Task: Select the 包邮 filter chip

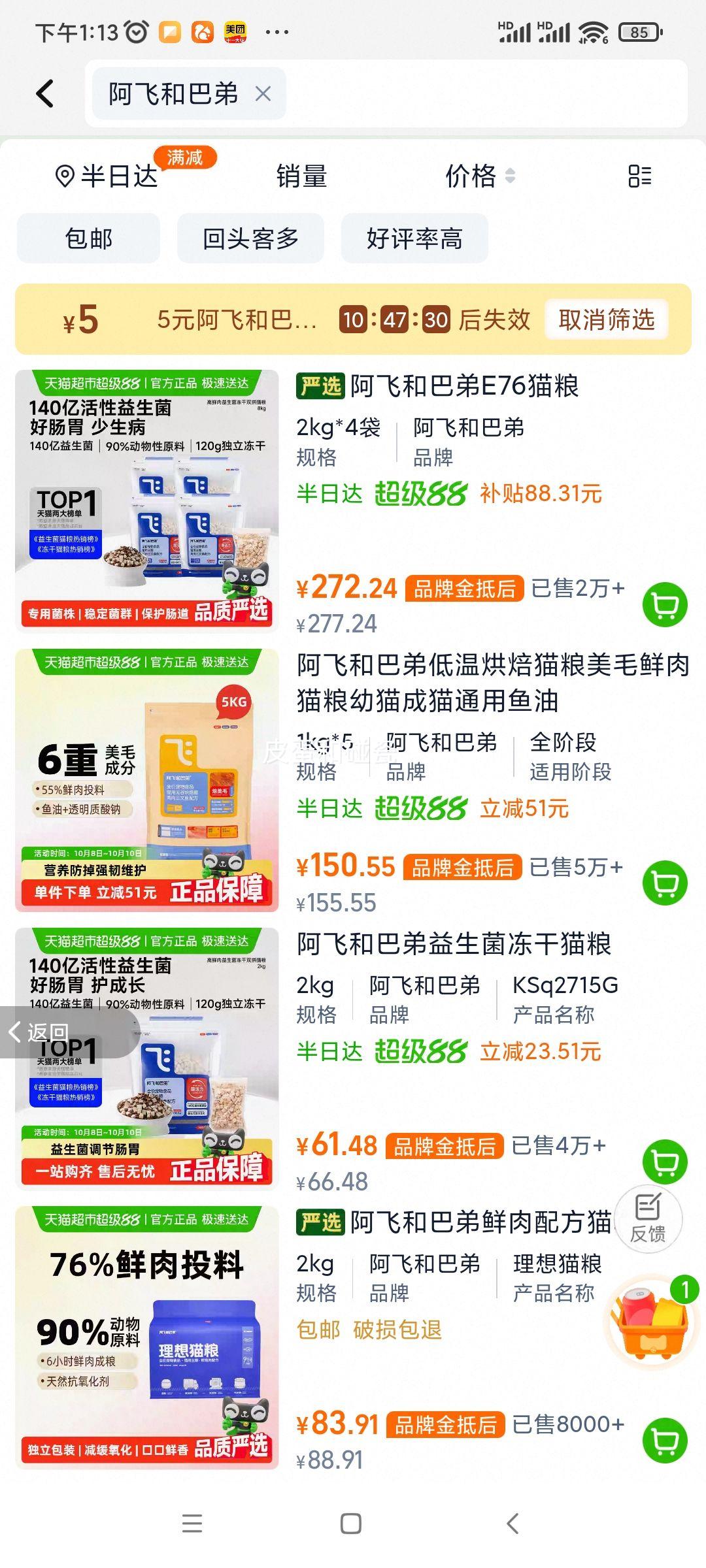Action: (x=88, y=238)
